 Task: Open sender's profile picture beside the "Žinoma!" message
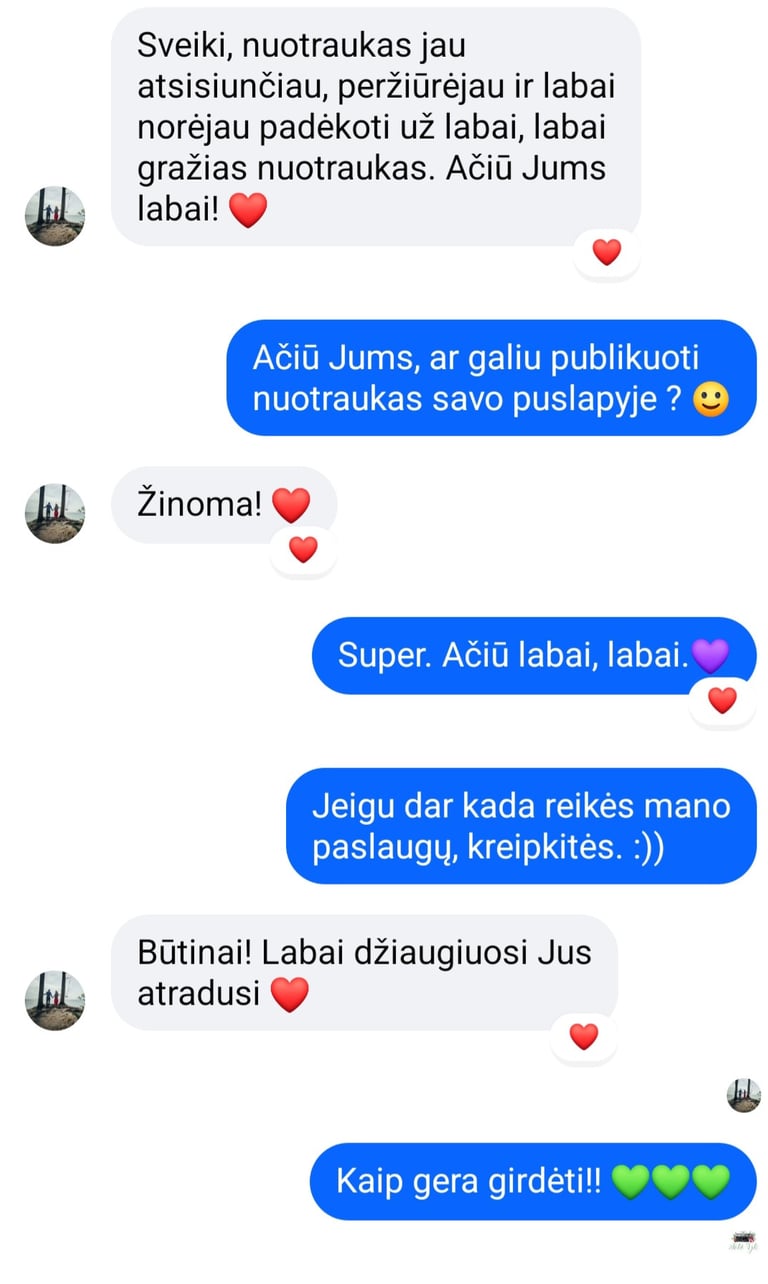coord(54,513)
